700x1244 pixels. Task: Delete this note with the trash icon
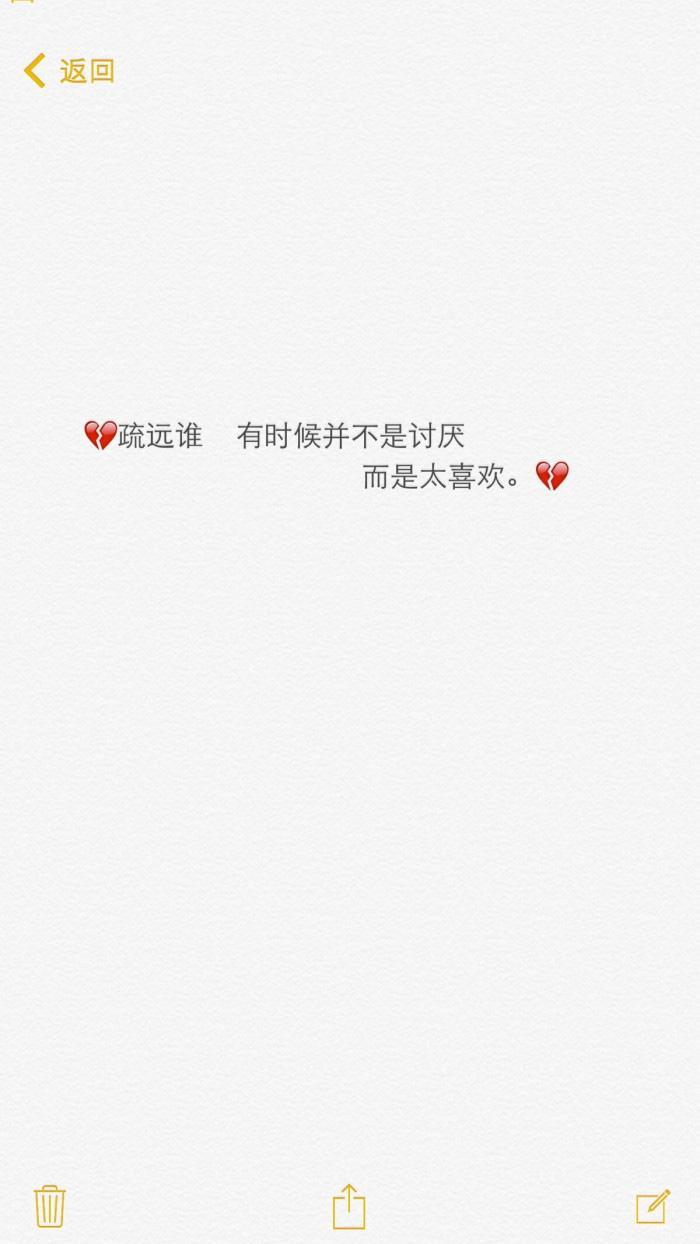pyautogui.click(x=50, y=1206)
